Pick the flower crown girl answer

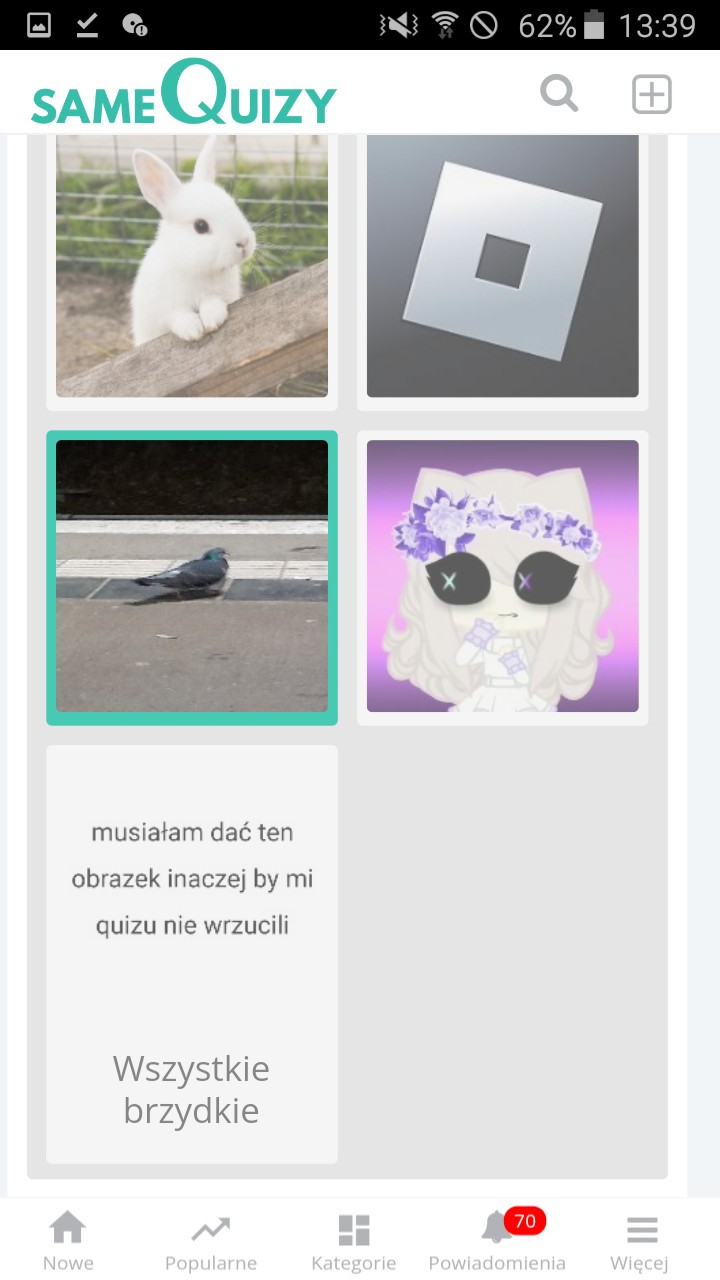[503, 577]
